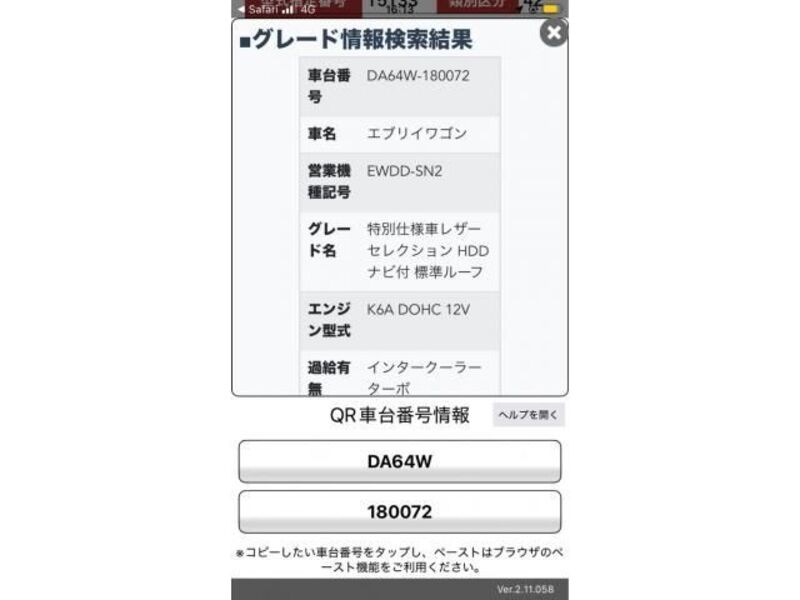Tap the DA64W chassis number button

click(399, 462)
